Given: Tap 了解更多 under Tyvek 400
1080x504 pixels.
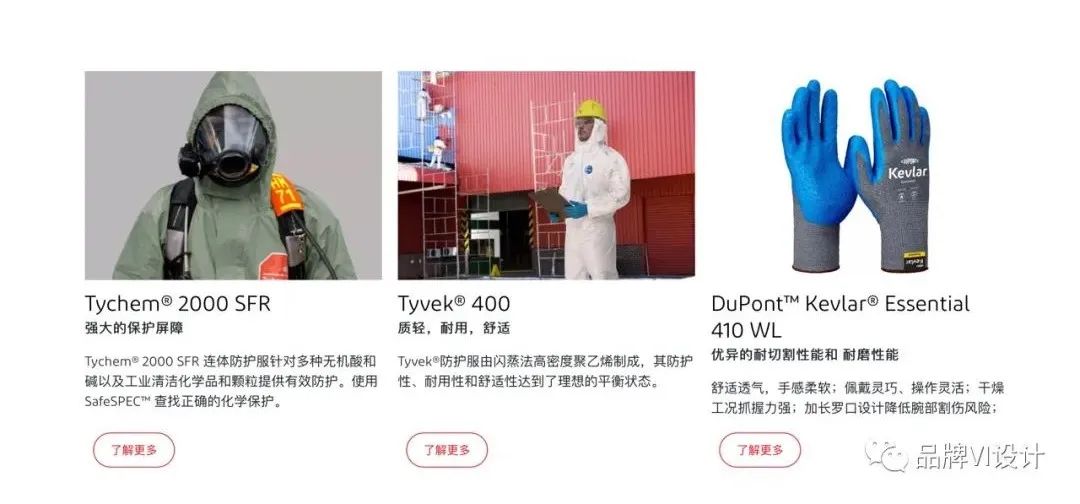Looking at the screenshot, I should [x=446, y=450].
